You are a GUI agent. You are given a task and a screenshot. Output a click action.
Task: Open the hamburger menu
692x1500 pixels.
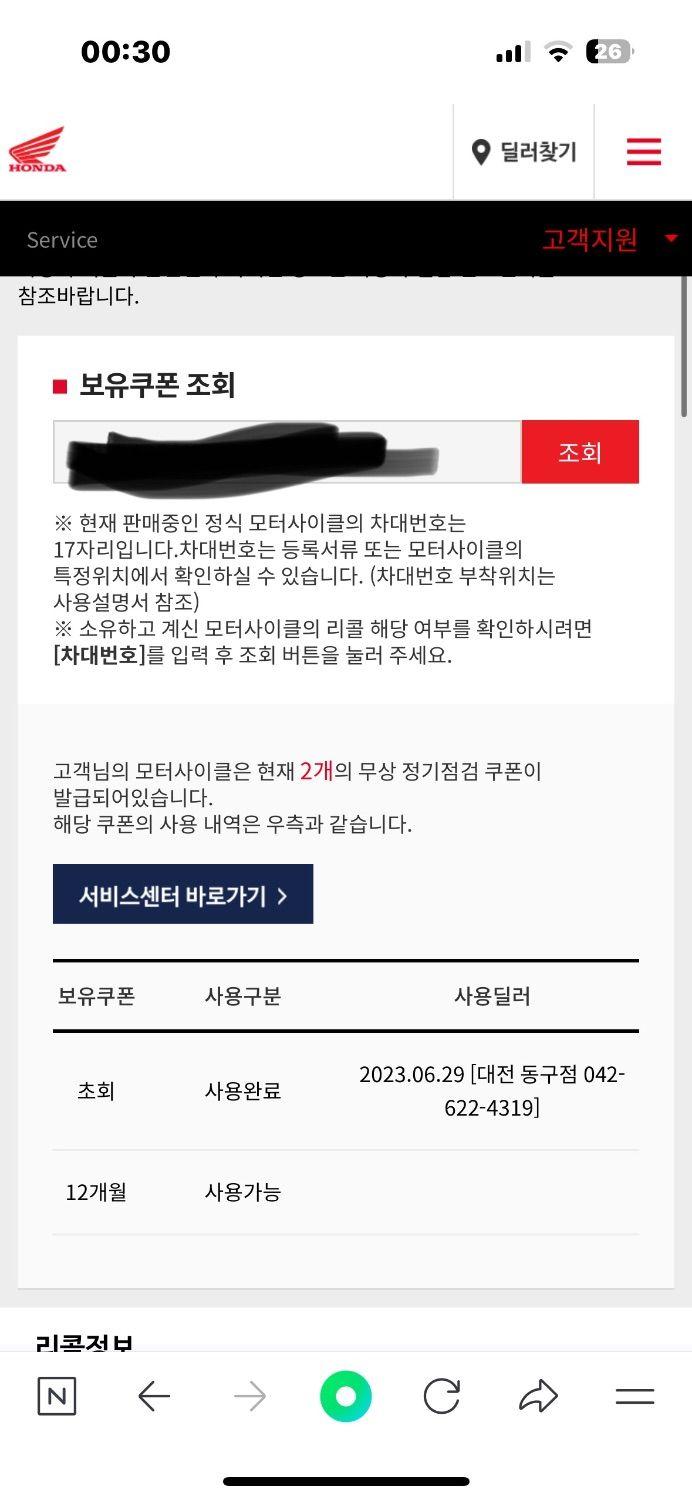[644, 151]
